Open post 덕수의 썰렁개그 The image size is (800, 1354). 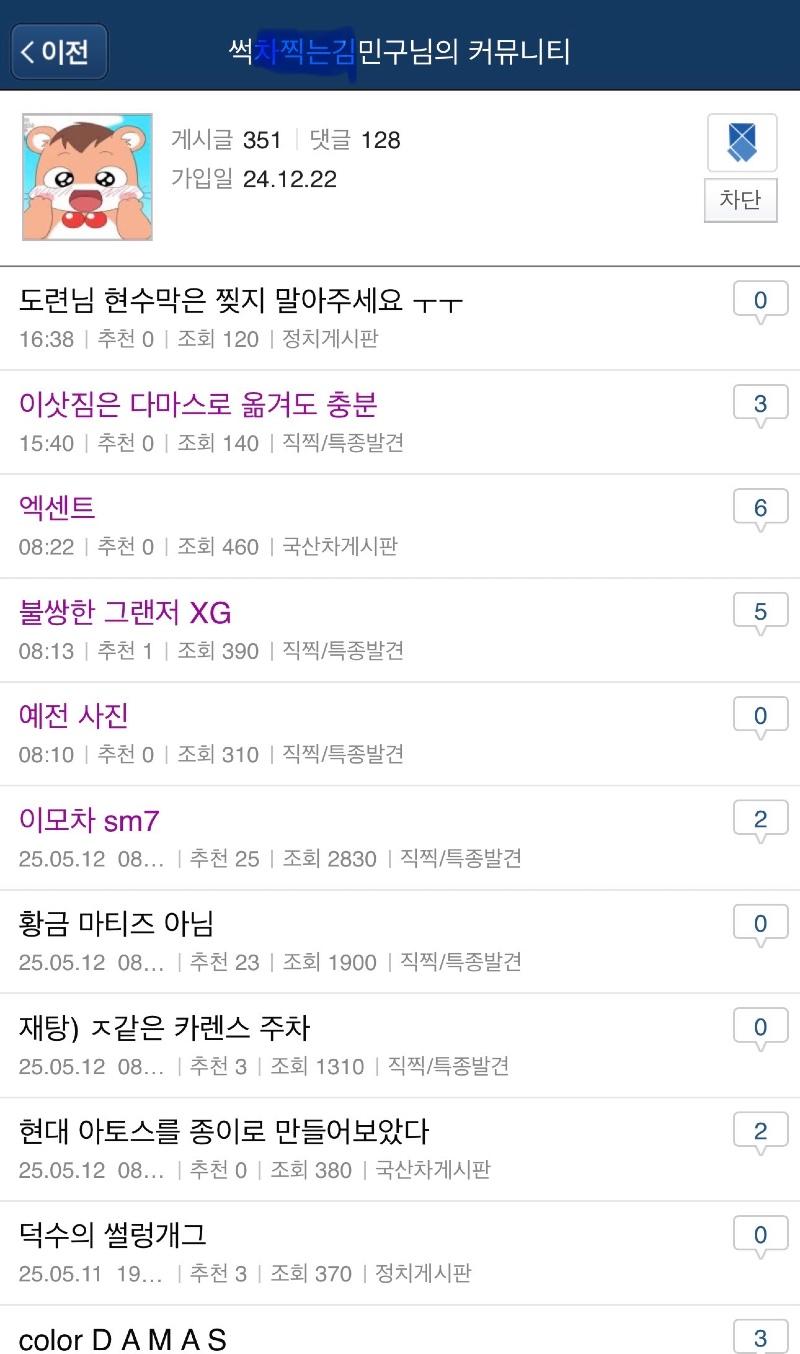click(112, 1236)
